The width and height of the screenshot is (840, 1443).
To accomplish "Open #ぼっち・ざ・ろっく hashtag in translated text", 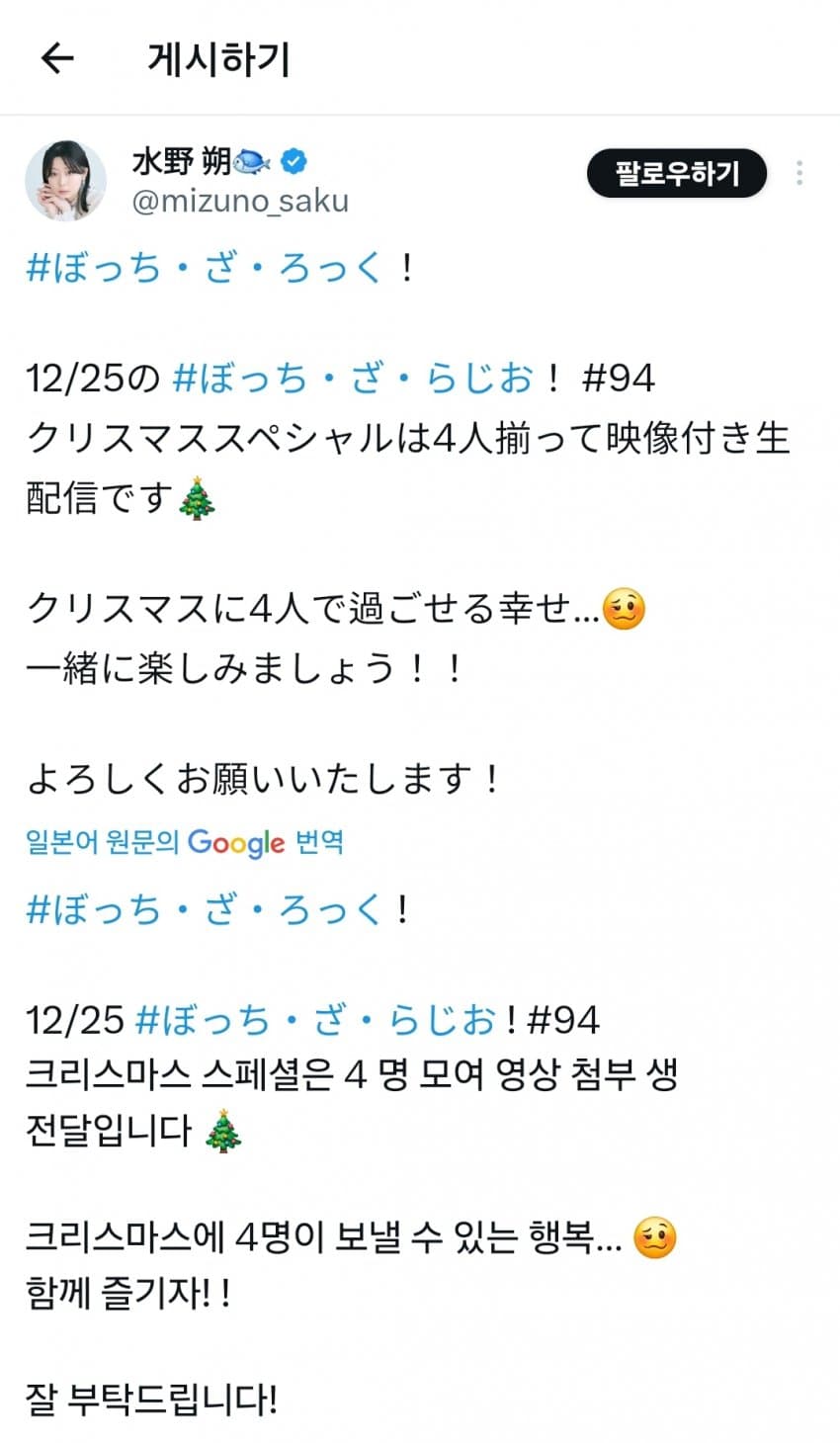I will tap(205, 909).
